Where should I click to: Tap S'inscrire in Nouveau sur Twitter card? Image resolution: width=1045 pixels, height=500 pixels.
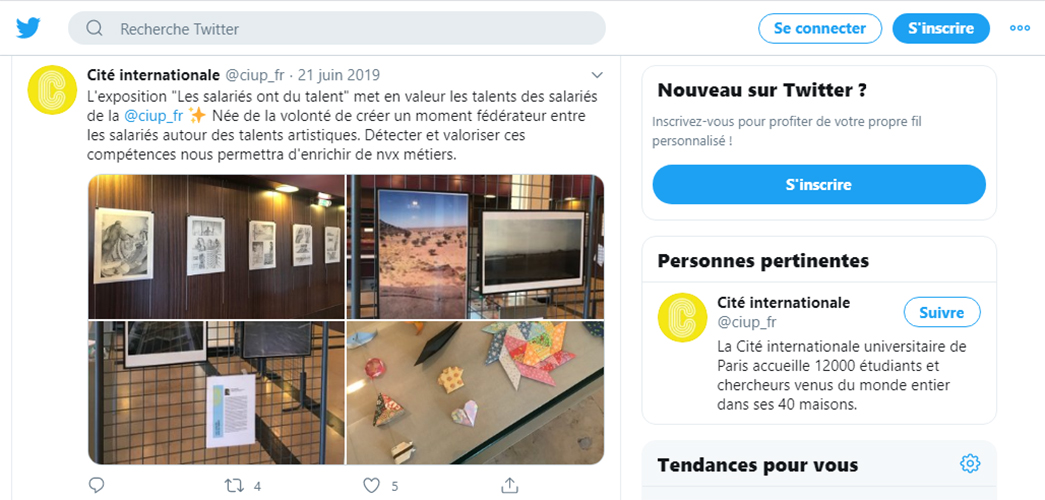click(x=818, y=185)
